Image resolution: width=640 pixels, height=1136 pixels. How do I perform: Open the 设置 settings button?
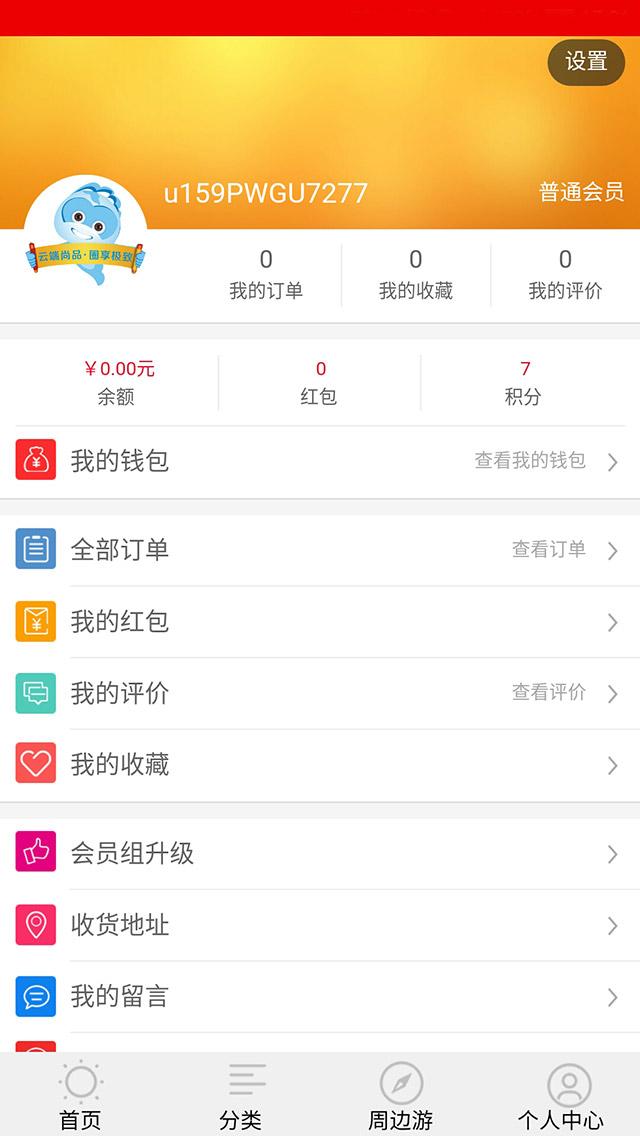(x=586, y=62)
